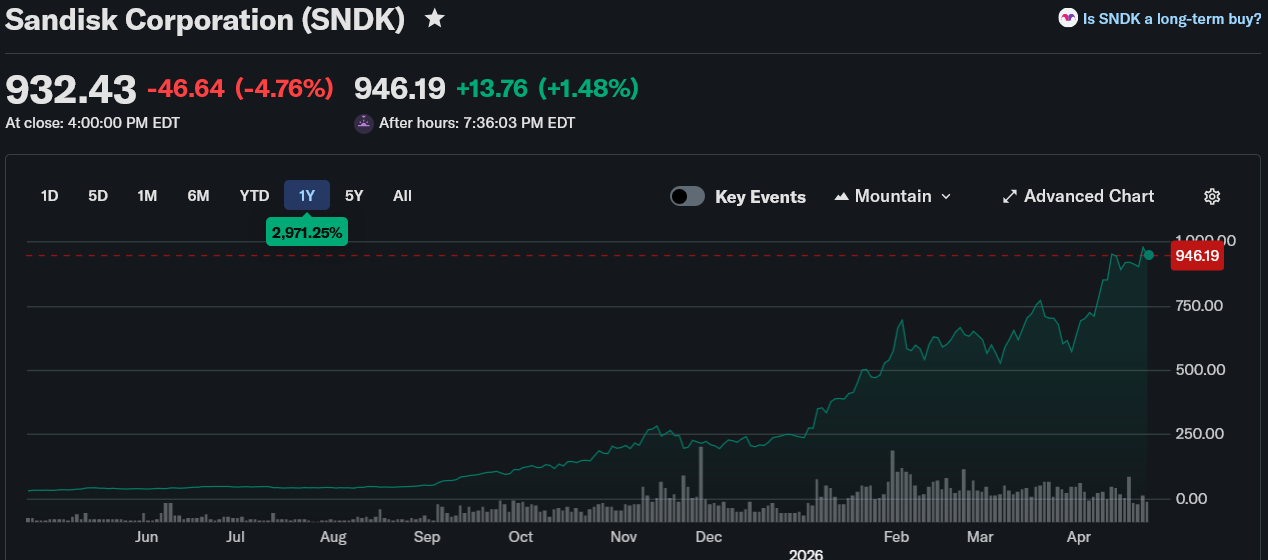This screenshot has height=560, width=1268.
Task: Switch to the YTD range
Action: coord(254,196)
